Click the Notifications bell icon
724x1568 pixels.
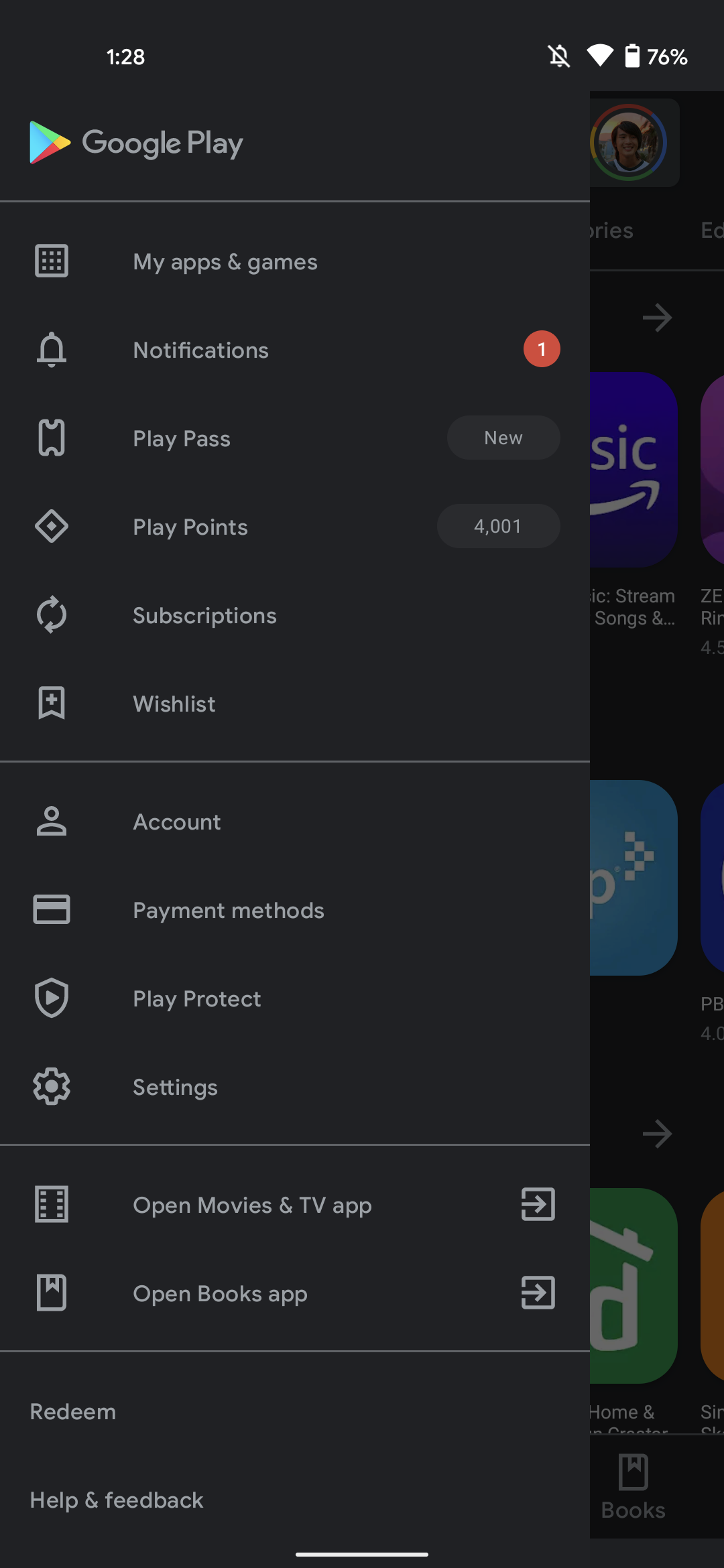51,350
